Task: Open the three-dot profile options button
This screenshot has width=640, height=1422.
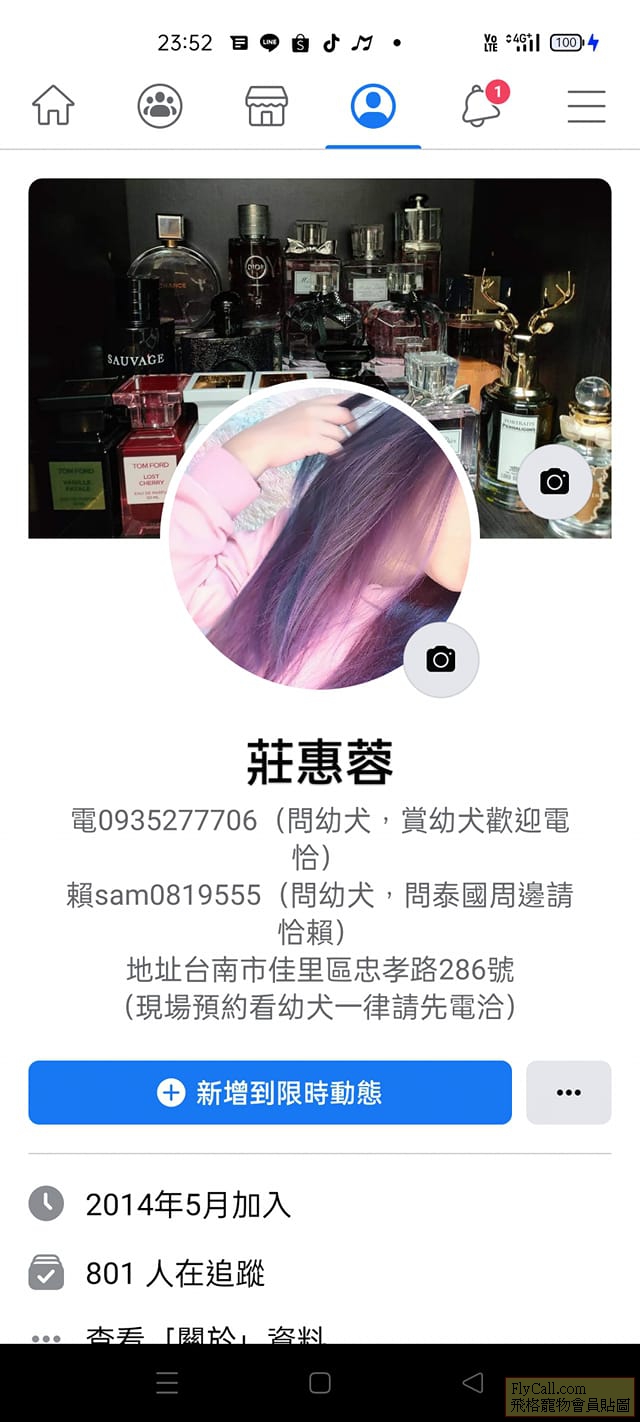Action: [568, 1093]
